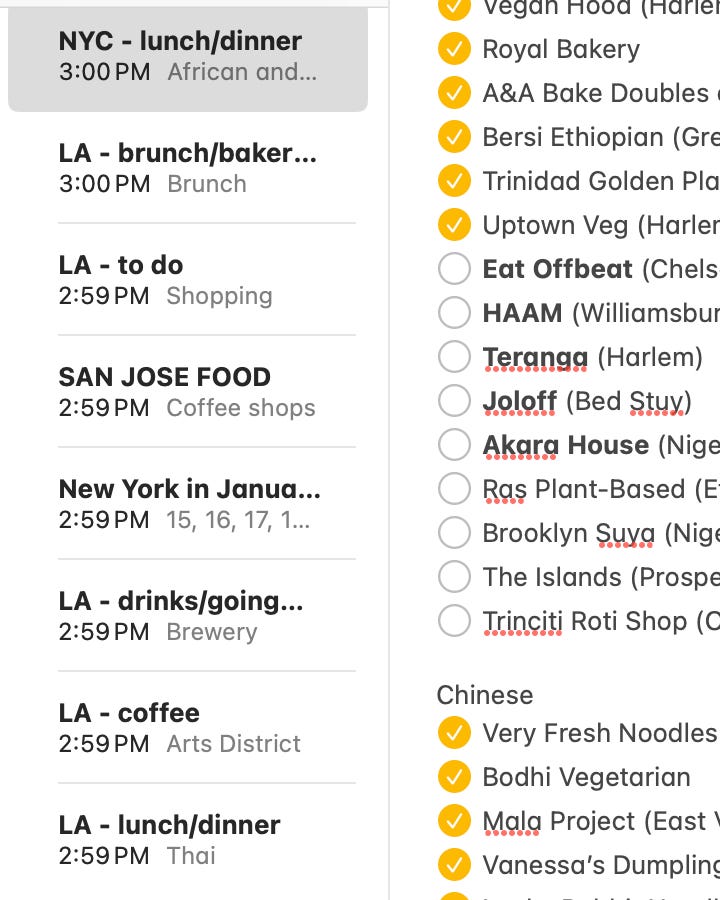Image resolution: width=720 pixels, height=900 pixels.
Task: Uncheck A&A Bake Doubles
Action: [454, 93]
